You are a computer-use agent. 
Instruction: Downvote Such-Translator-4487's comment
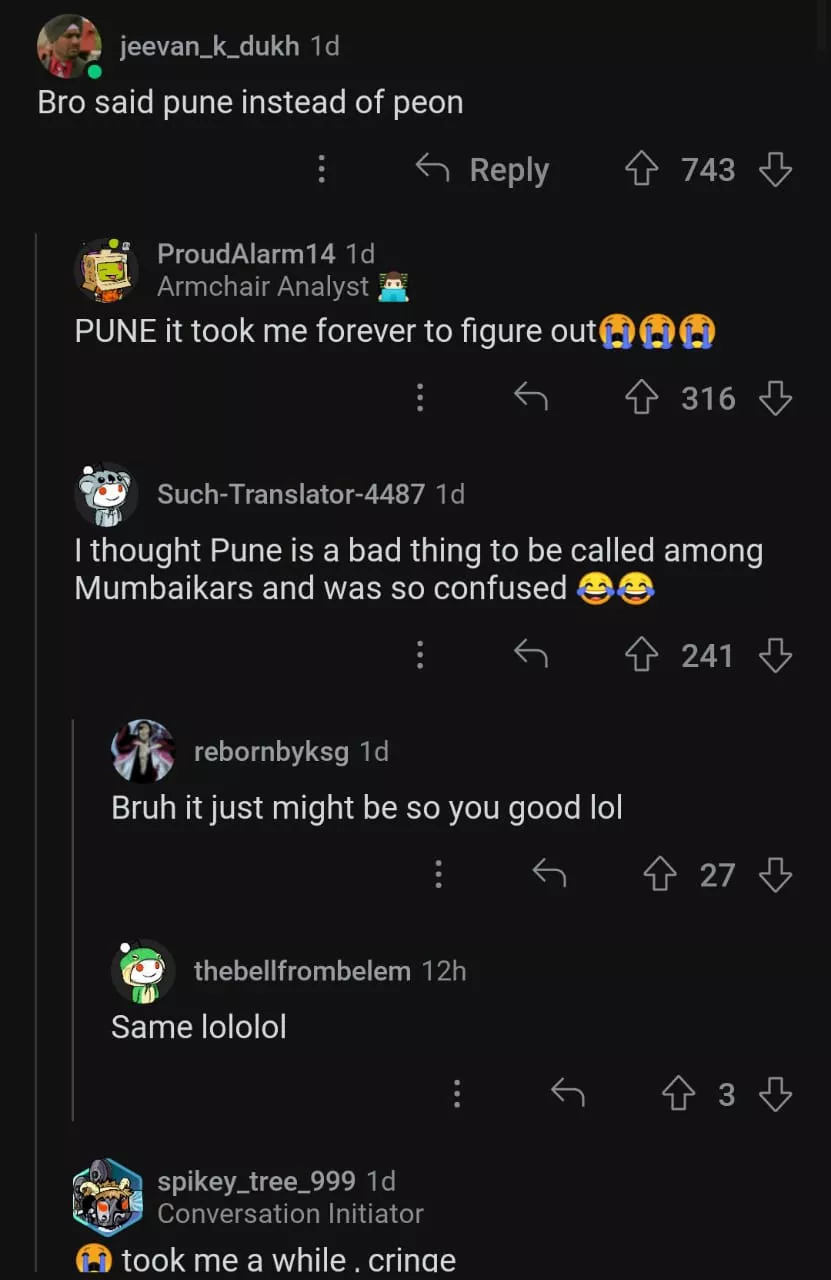pyautogui.click(x=775, y=656)
